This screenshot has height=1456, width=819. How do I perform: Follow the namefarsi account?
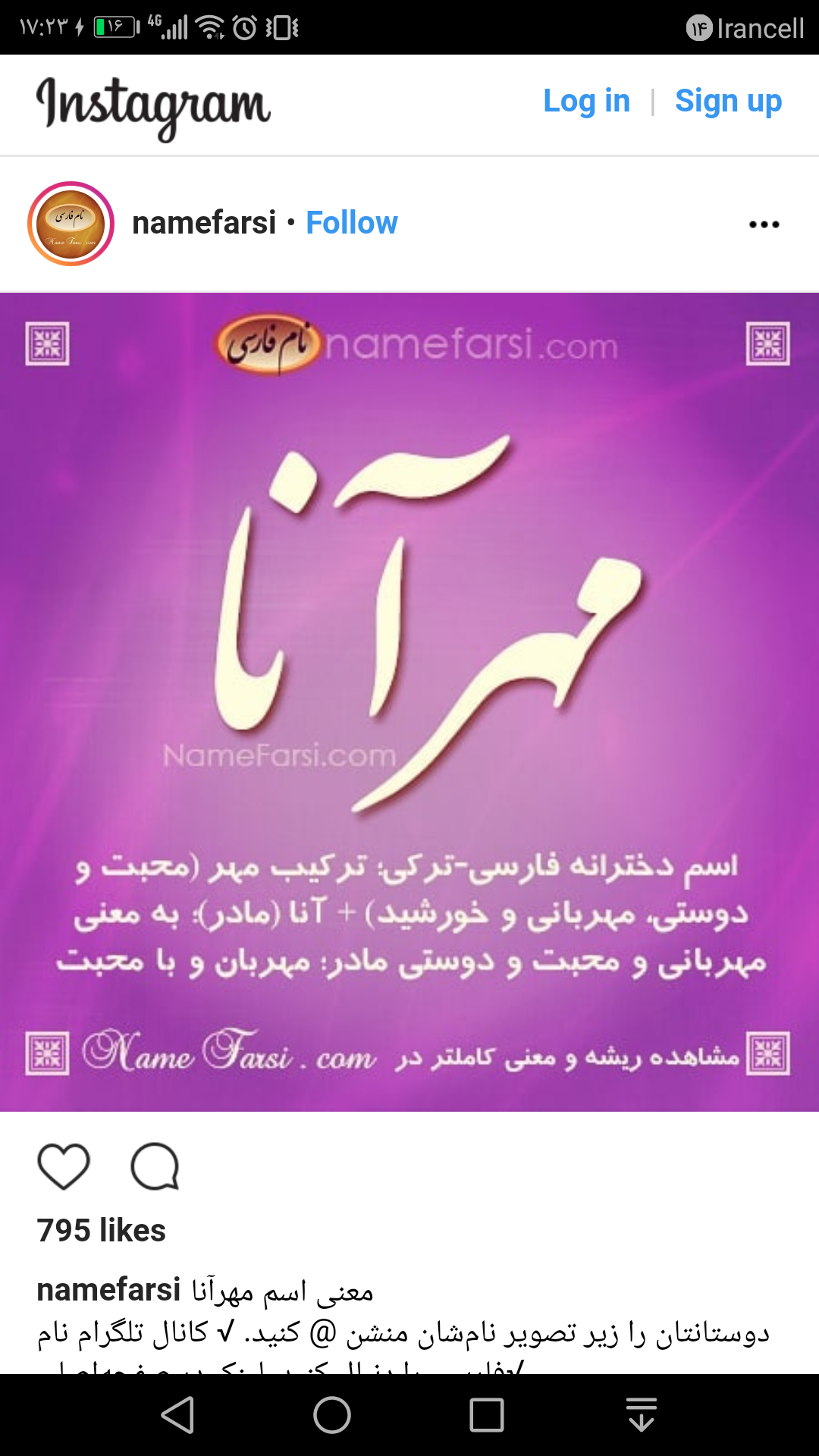(x=351, y=223)
